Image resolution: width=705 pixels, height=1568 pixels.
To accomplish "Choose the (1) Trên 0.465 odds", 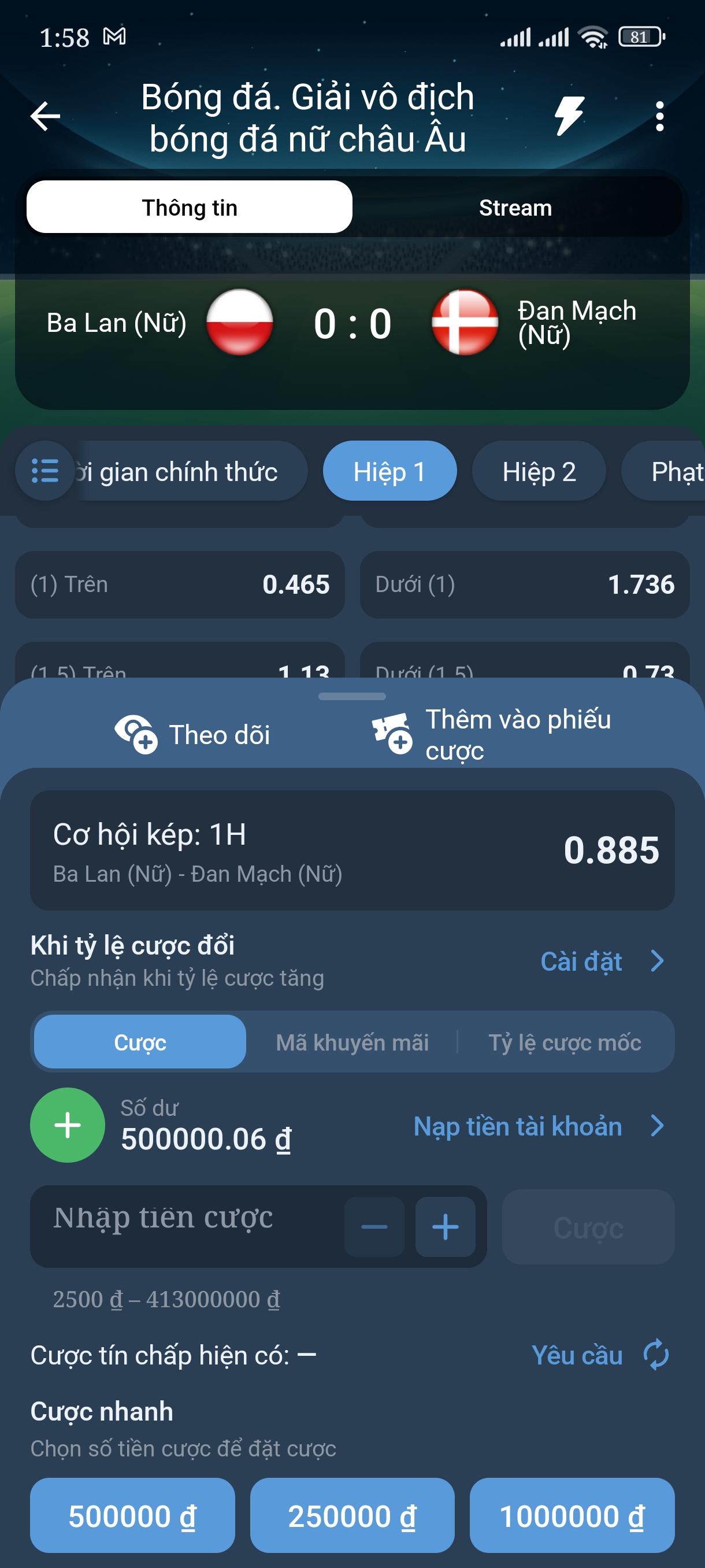I will point(180,585).
